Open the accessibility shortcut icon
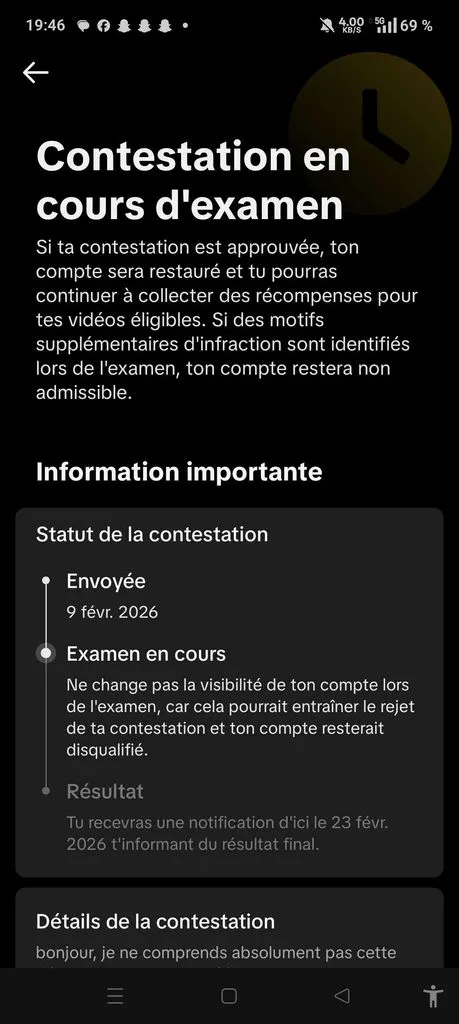459x1024 pixels. pos(433,997)
